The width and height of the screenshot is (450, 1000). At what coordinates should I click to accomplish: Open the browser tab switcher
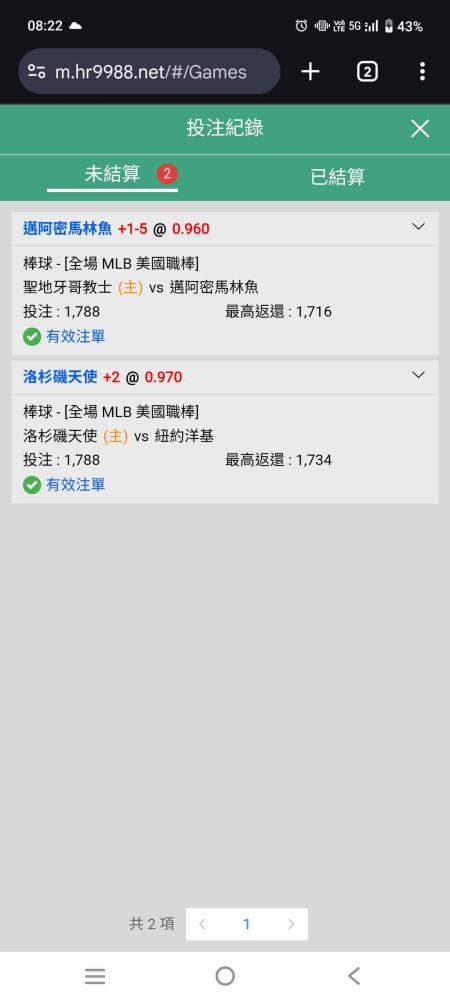[x=367, y=72]
